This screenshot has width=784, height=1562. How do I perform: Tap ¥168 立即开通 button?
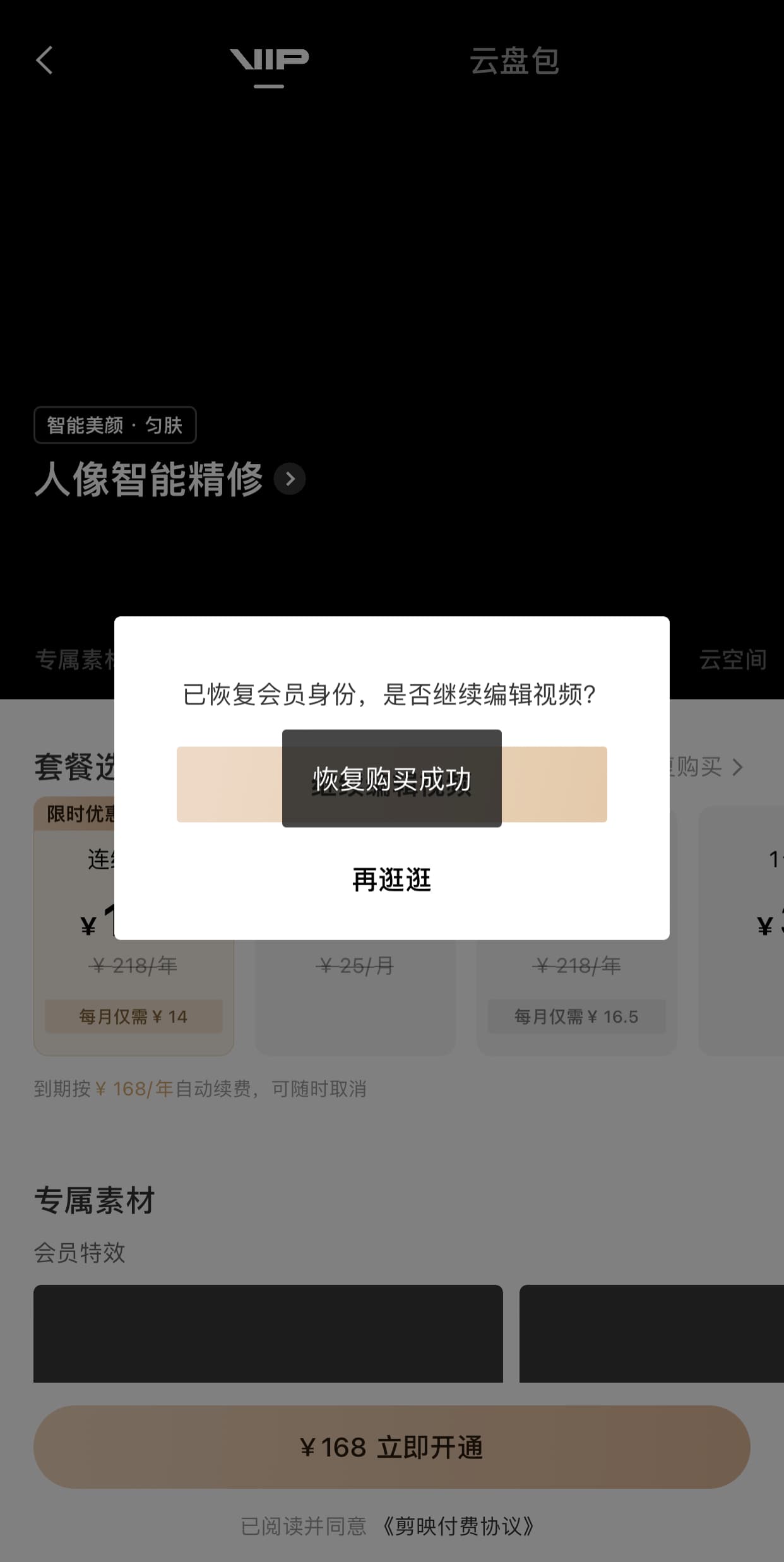coord(391,1447)
